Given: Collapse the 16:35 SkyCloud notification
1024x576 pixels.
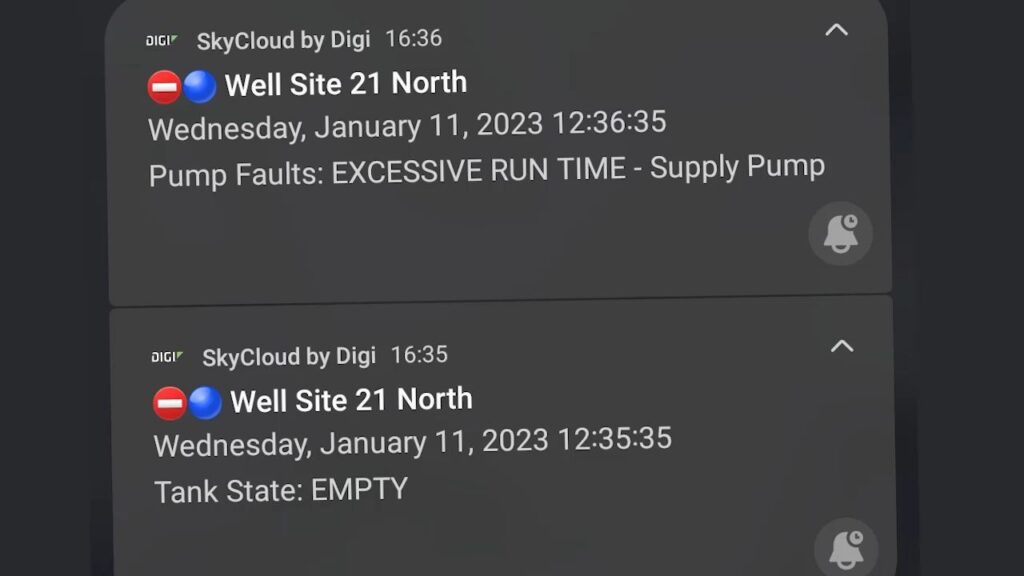Looking at the screenshot, I should (842, 346).
